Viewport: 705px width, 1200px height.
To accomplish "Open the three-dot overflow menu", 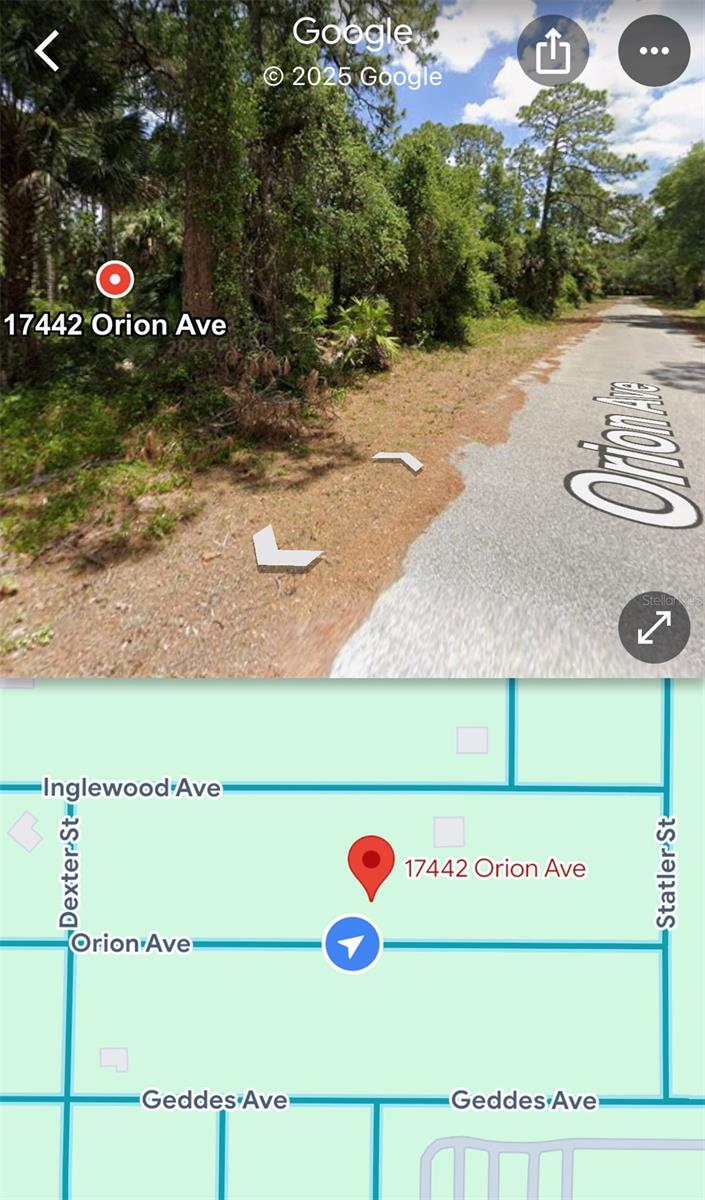I will tap(654, 51).
